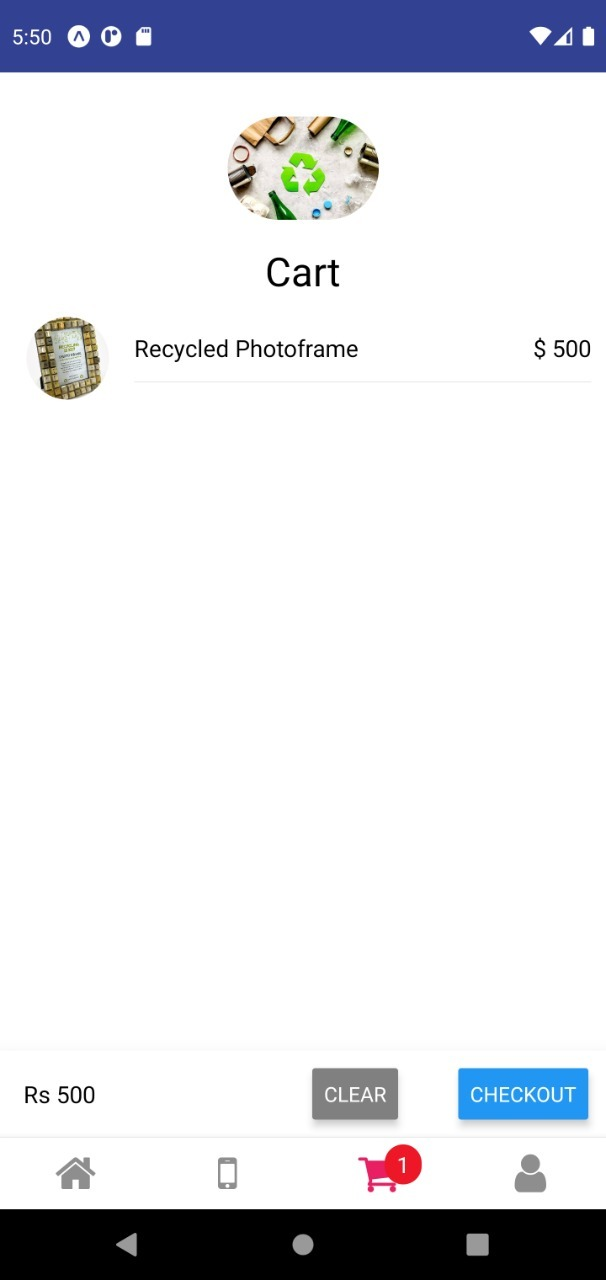Switch to the user profile tab
Image resolution: width=606 pixels, height=1280 pixels.
[x=530, y=1172]
